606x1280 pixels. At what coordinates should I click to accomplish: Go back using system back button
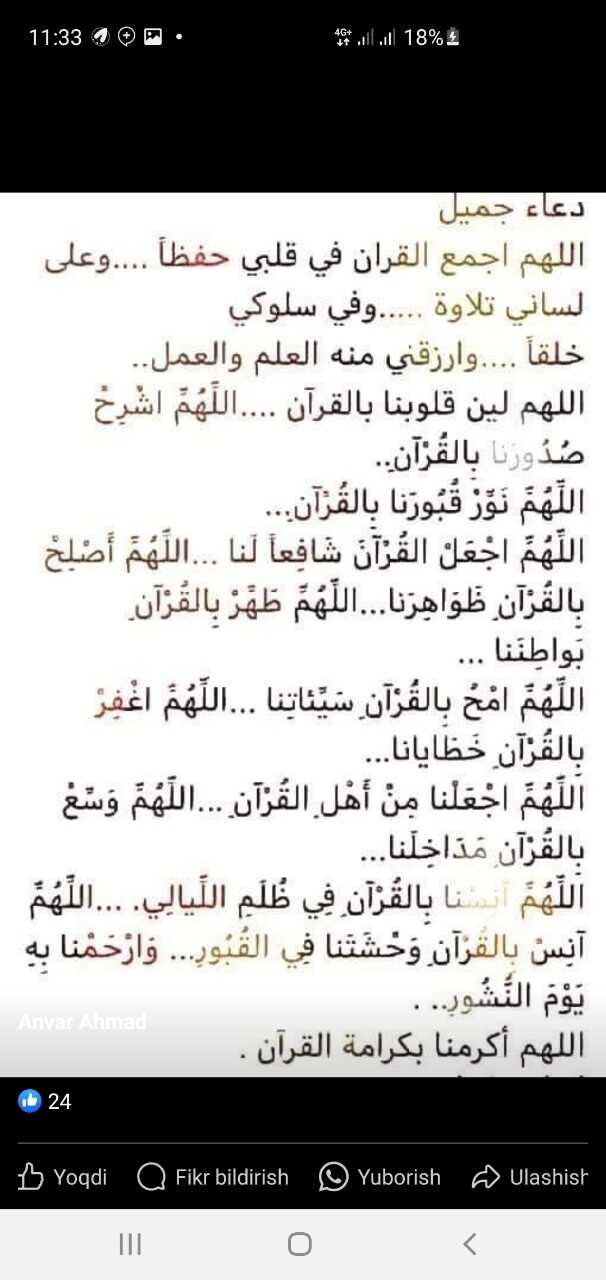(x=469, y=1244)
